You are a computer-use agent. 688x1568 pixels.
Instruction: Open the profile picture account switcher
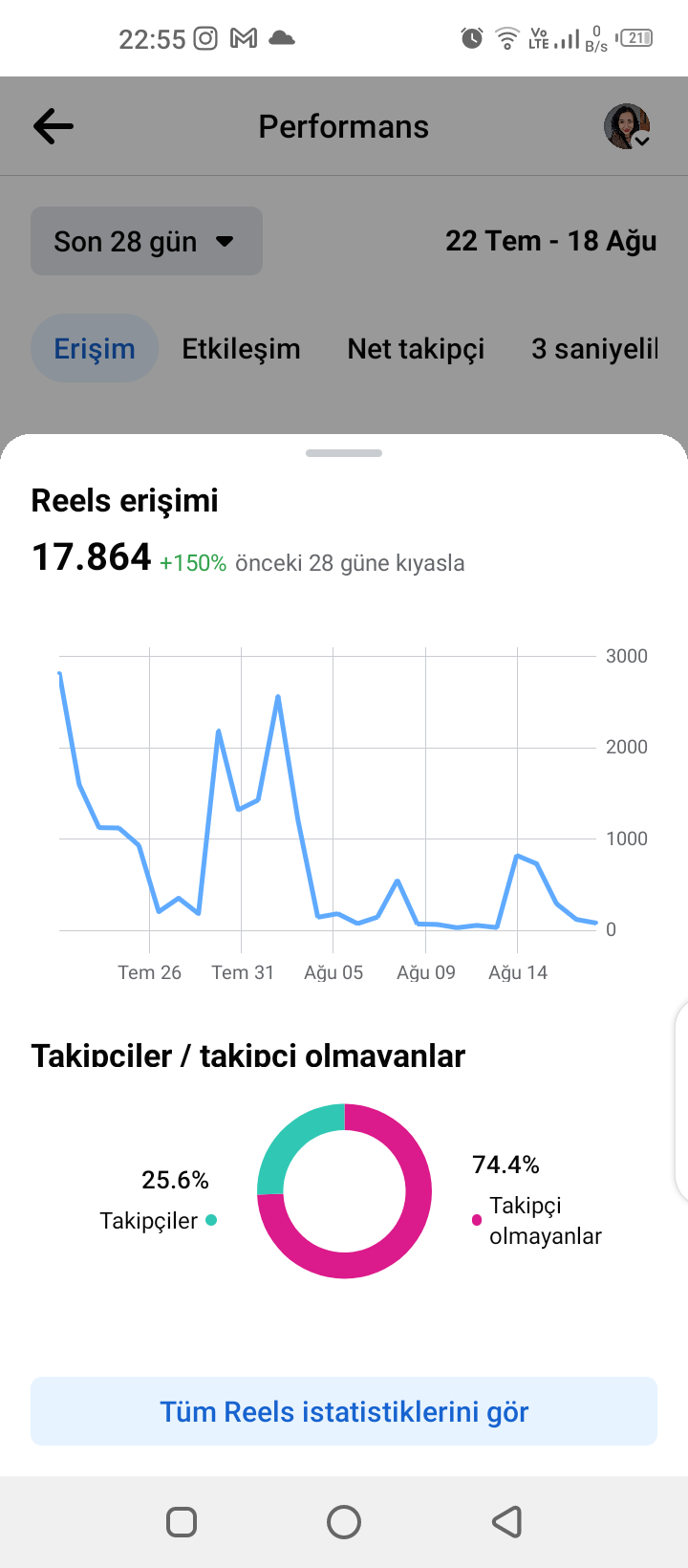(627, 126)
